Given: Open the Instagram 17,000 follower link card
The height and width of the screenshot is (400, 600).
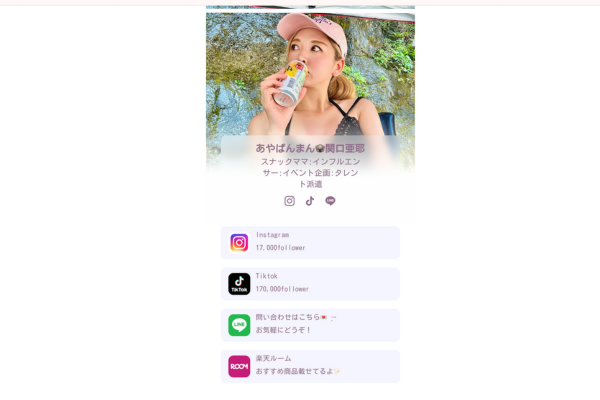Looking at the screenshot, I should (x=310, y=242).
